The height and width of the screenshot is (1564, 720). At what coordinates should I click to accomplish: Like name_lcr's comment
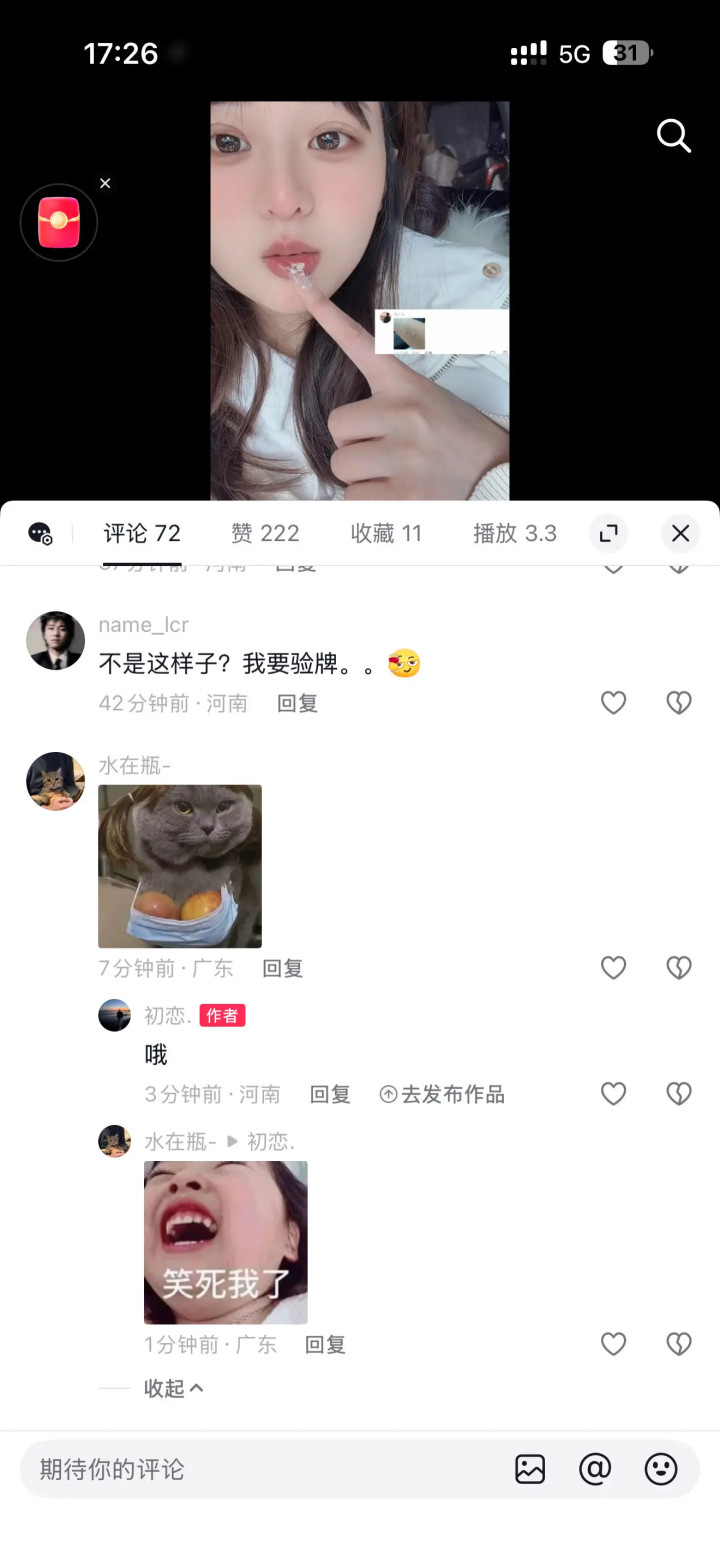613,703
